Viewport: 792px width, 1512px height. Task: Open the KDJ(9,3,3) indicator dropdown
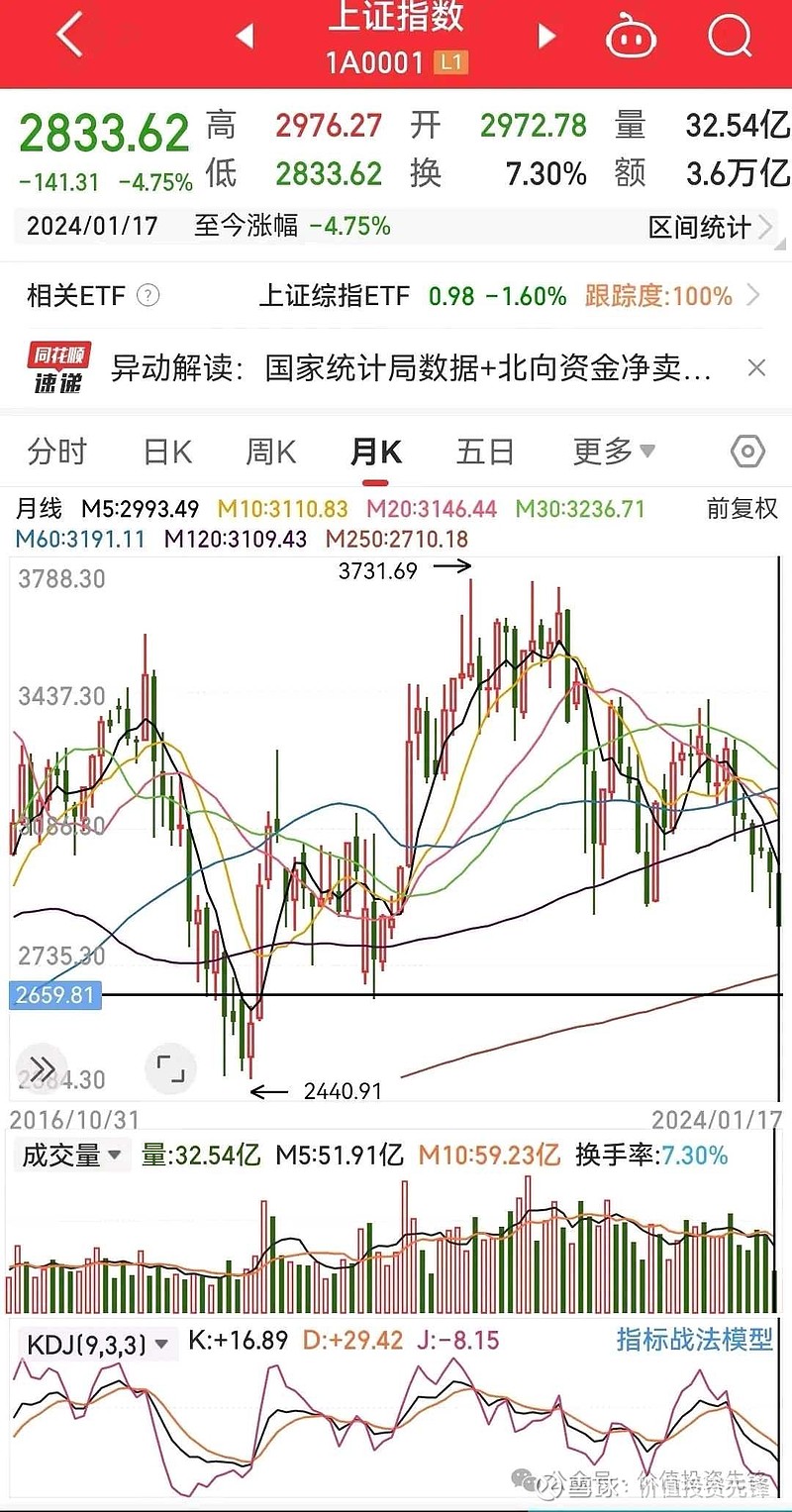tap(97, 1344)
